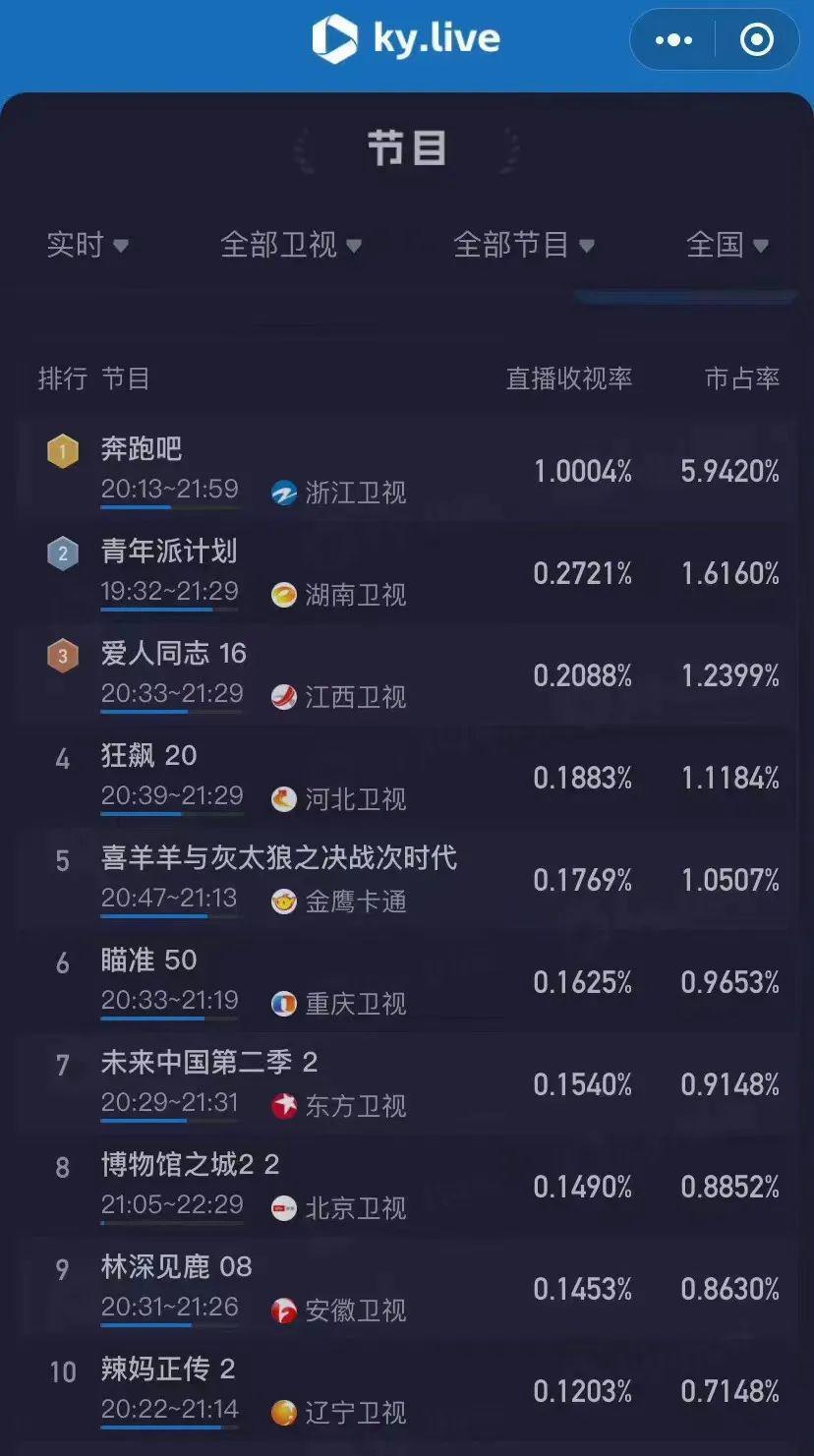Select the Golden Eagle Cartoon channel logo
814x1456 pixels.
point(283,899)
